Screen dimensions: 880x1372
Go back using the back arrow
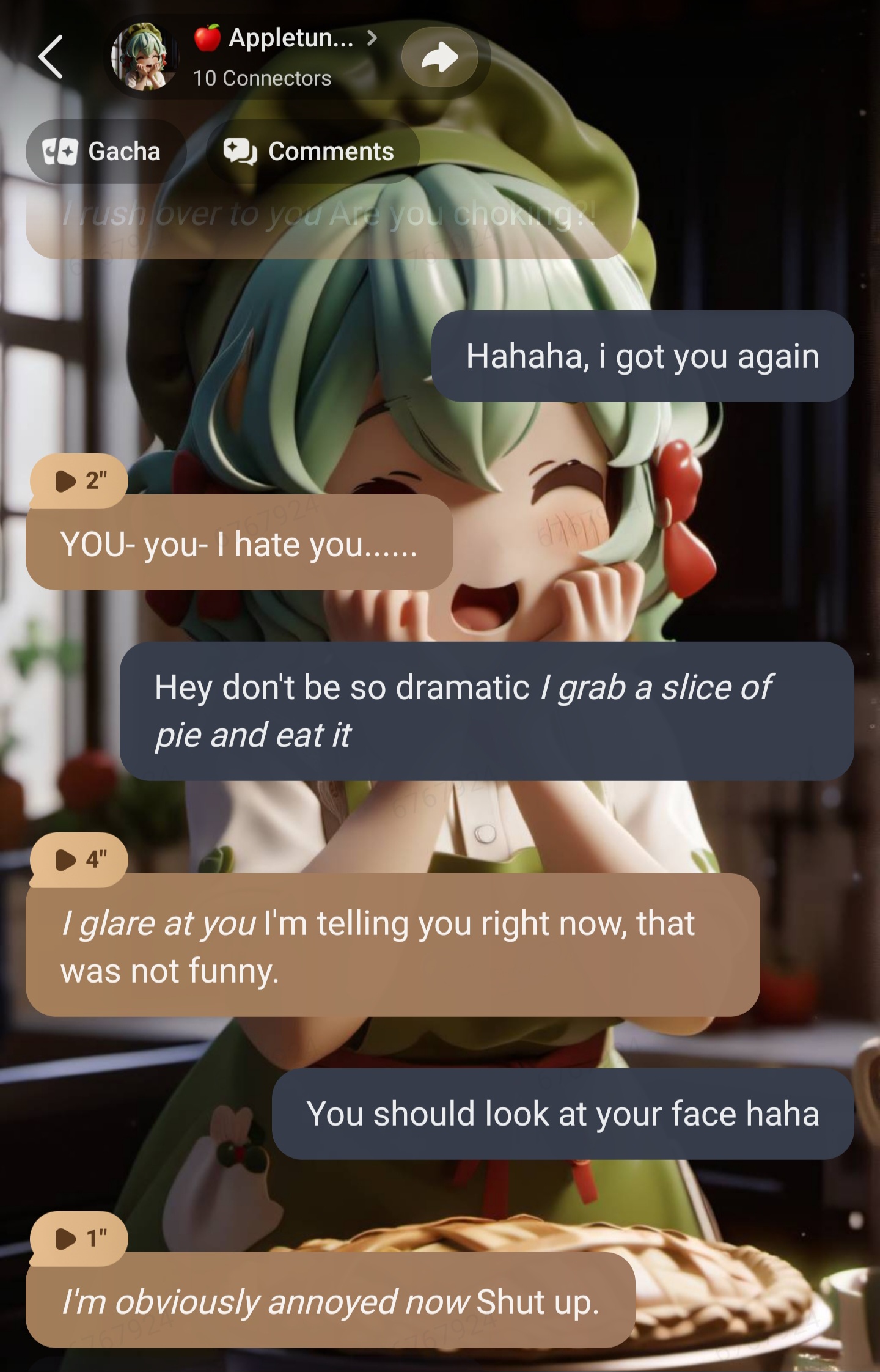tap(51, 57)
